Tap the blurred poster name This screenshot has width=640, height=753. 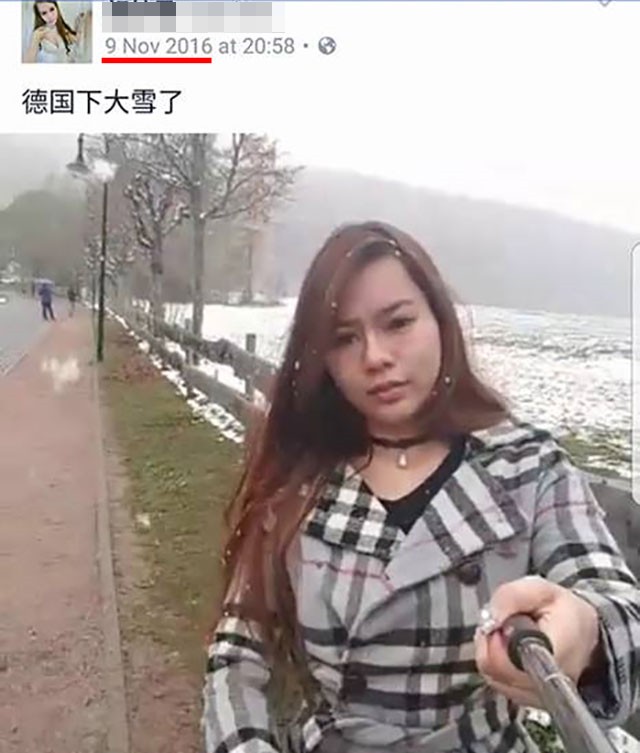coord(192,14)
